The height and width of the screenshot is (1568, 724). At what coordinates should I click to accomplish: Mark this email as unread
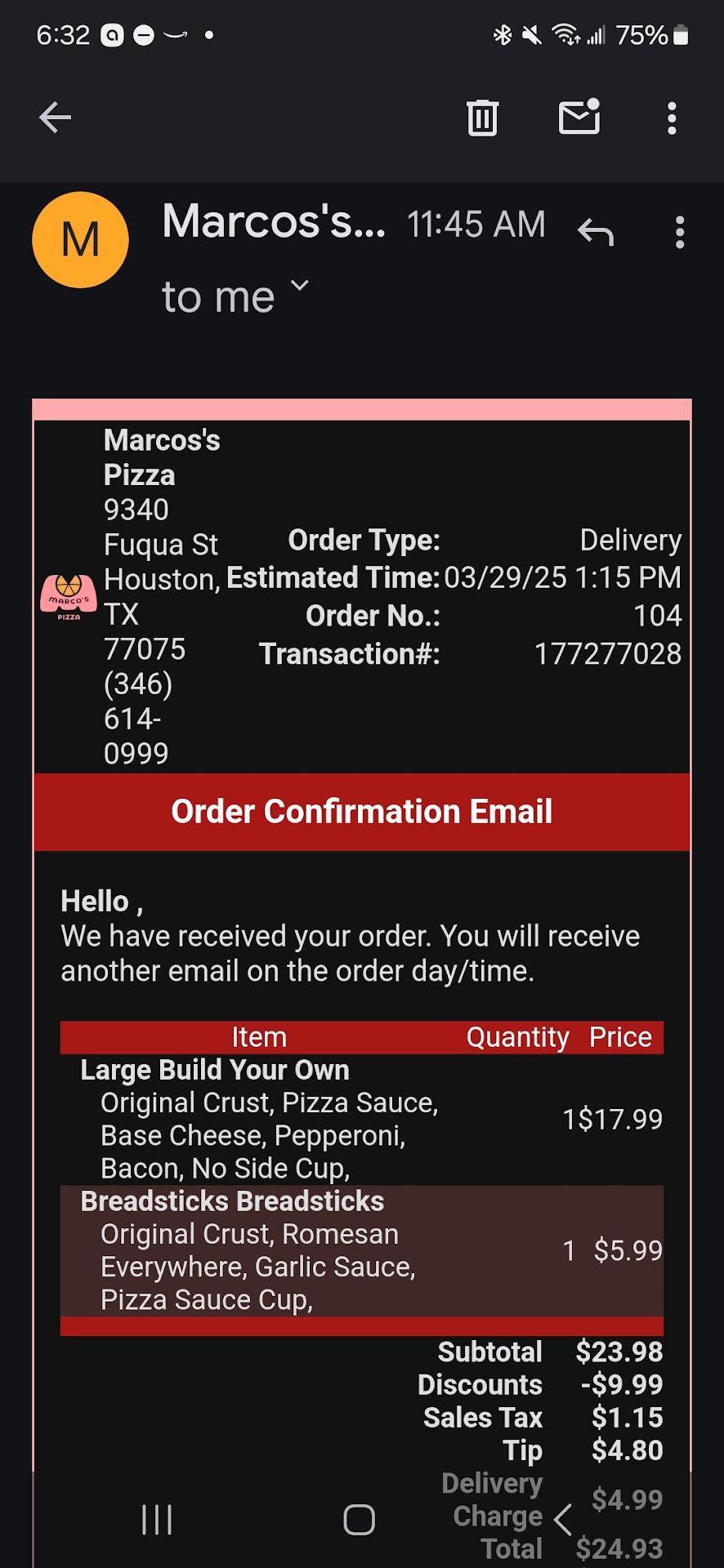[579, 117]
